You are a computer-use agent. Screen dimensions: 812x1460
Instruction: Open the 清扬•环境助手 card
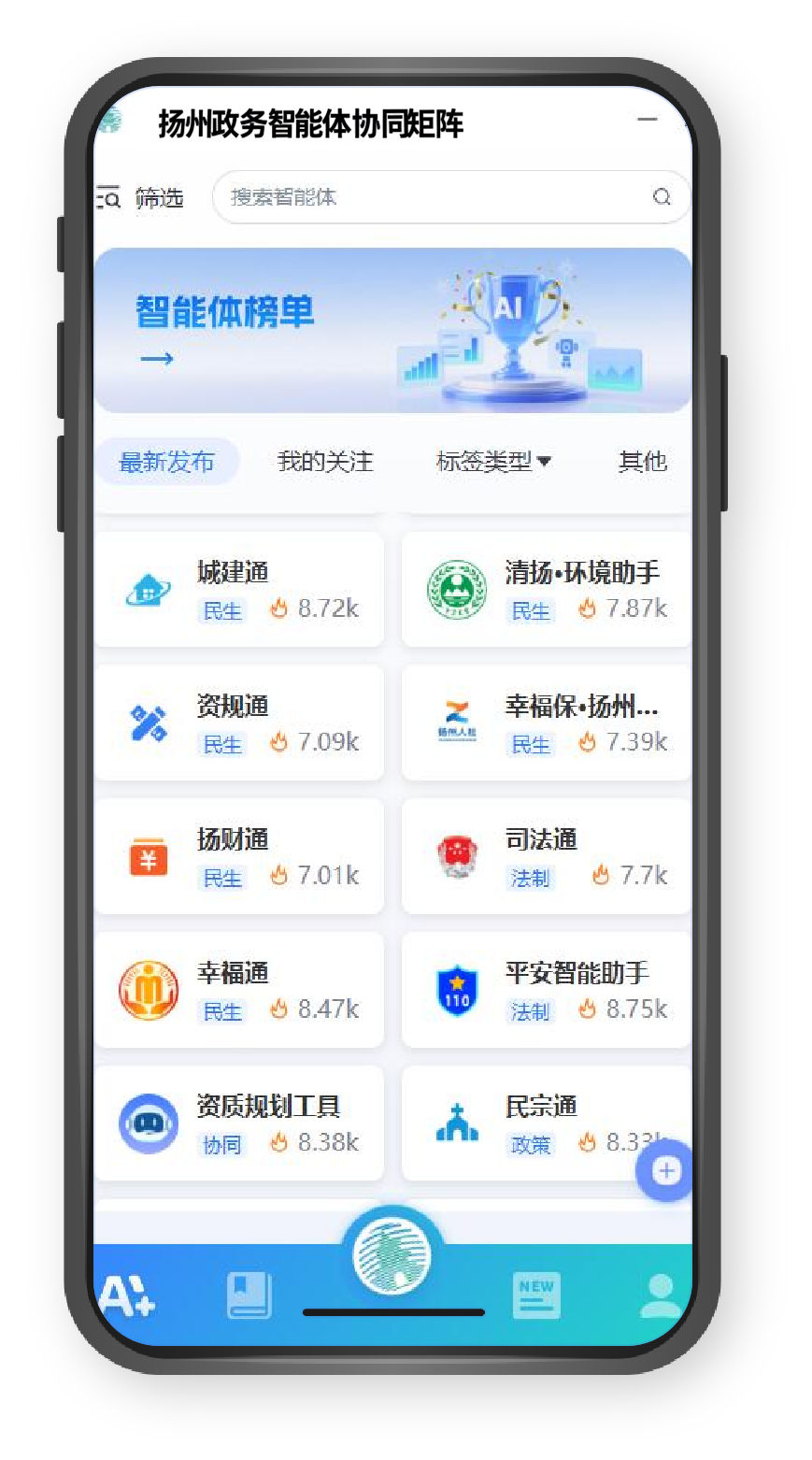pyautogui.click(x=547, y=590)
